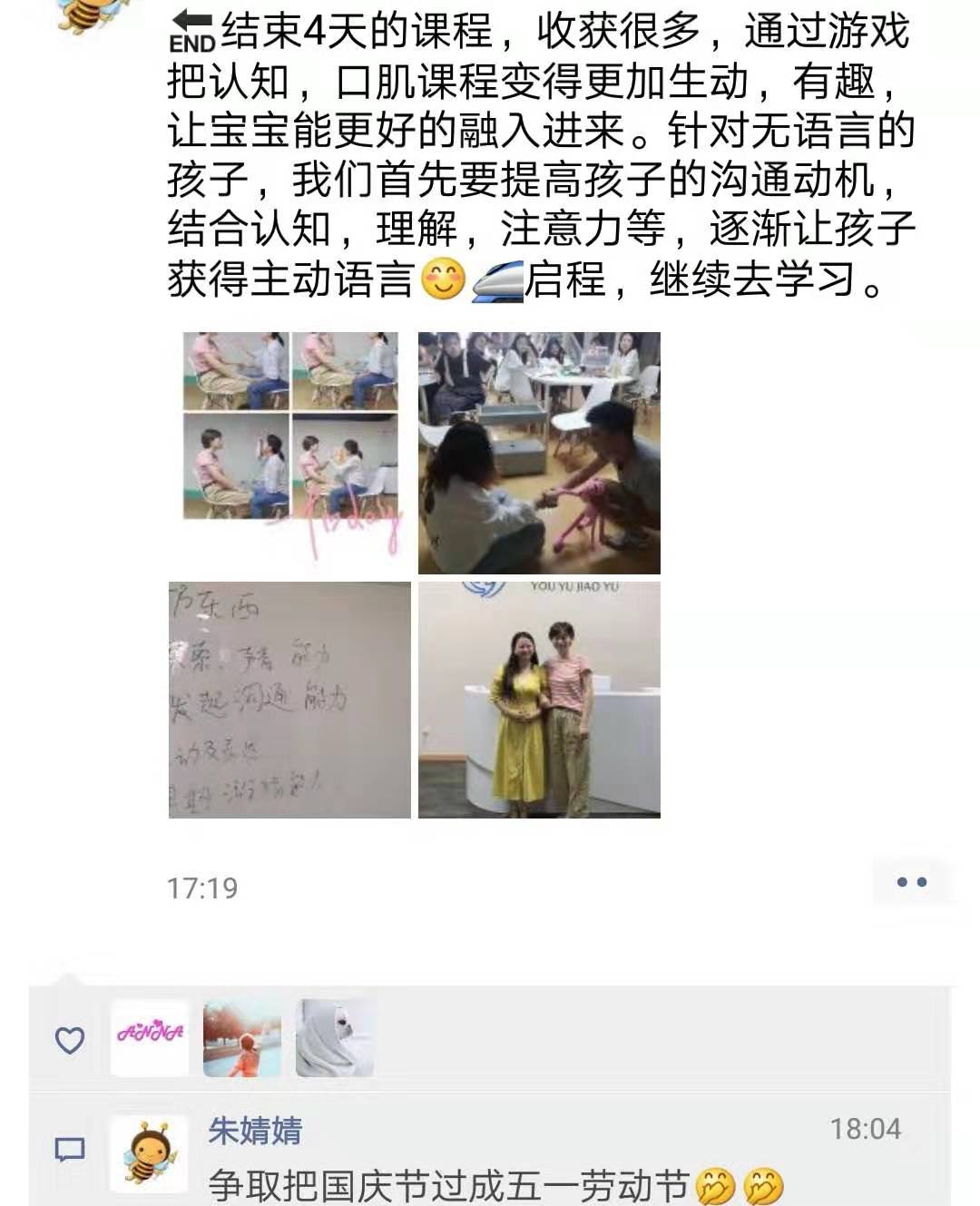Open 朱婧婧's profile from the comment name
The width and height of the screenshot is (980, 1206).
click(255, 1131)
